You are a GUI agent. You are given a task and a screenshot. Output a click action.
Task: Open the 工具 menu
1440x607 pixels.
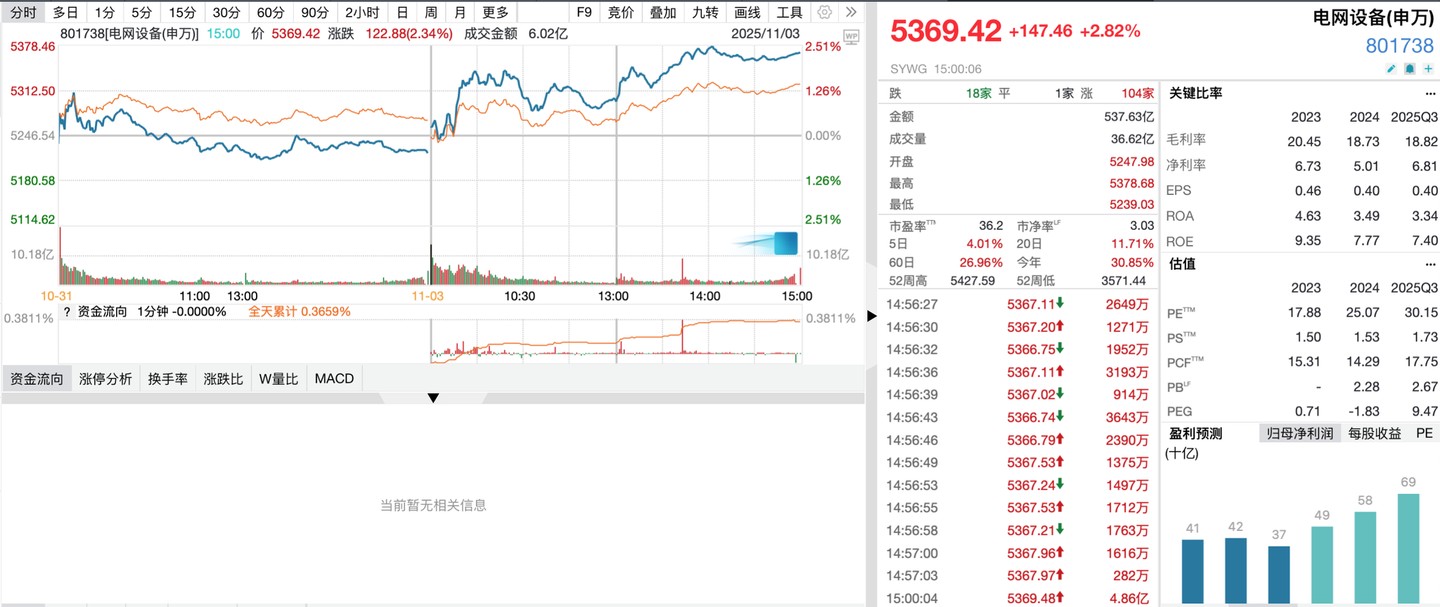click(x=789, y=12)
